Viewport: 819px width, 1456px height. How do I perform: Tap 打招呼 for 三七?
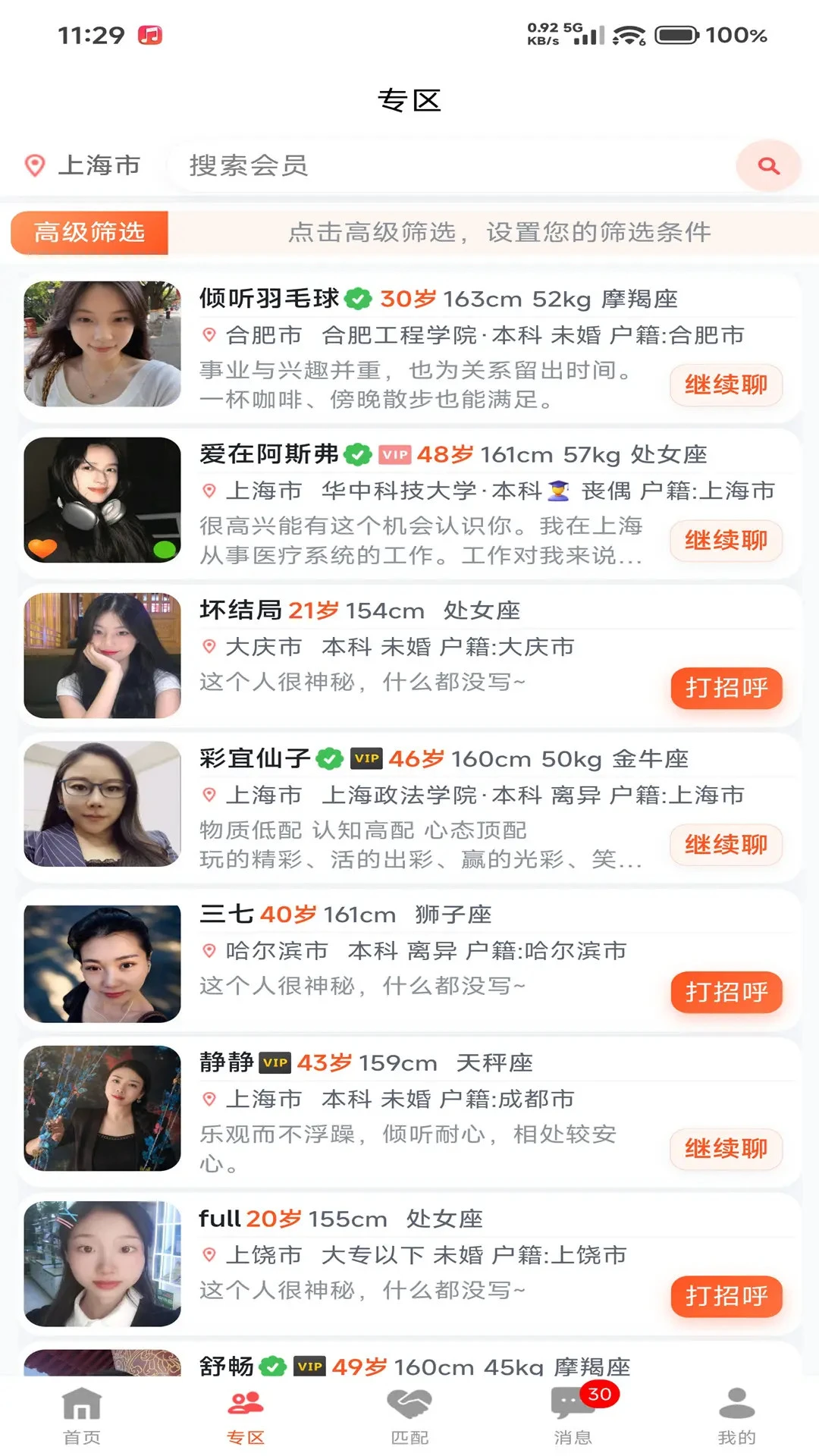coord(726,992)
